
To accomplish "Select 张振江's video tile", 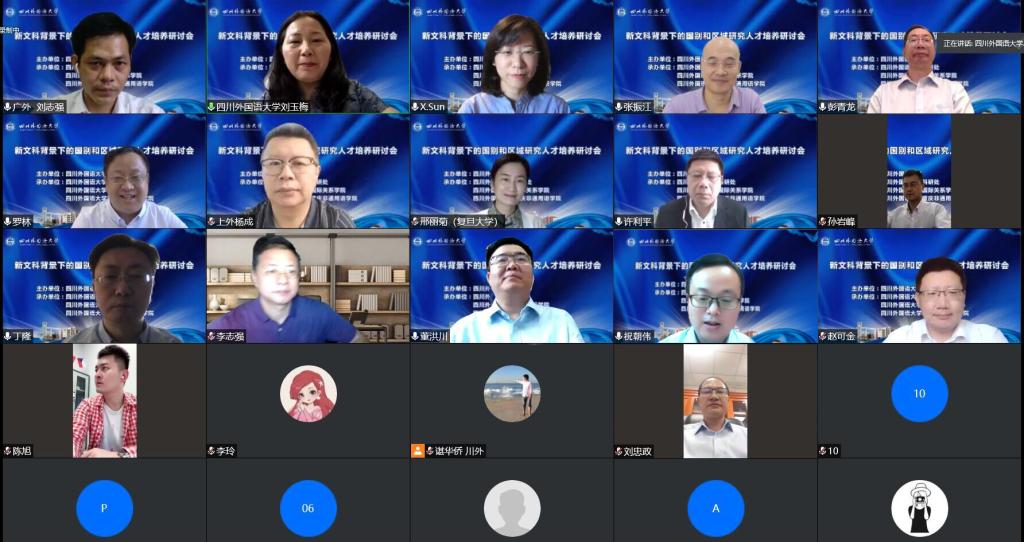I will pyautogui.click(x=715, y=57).
